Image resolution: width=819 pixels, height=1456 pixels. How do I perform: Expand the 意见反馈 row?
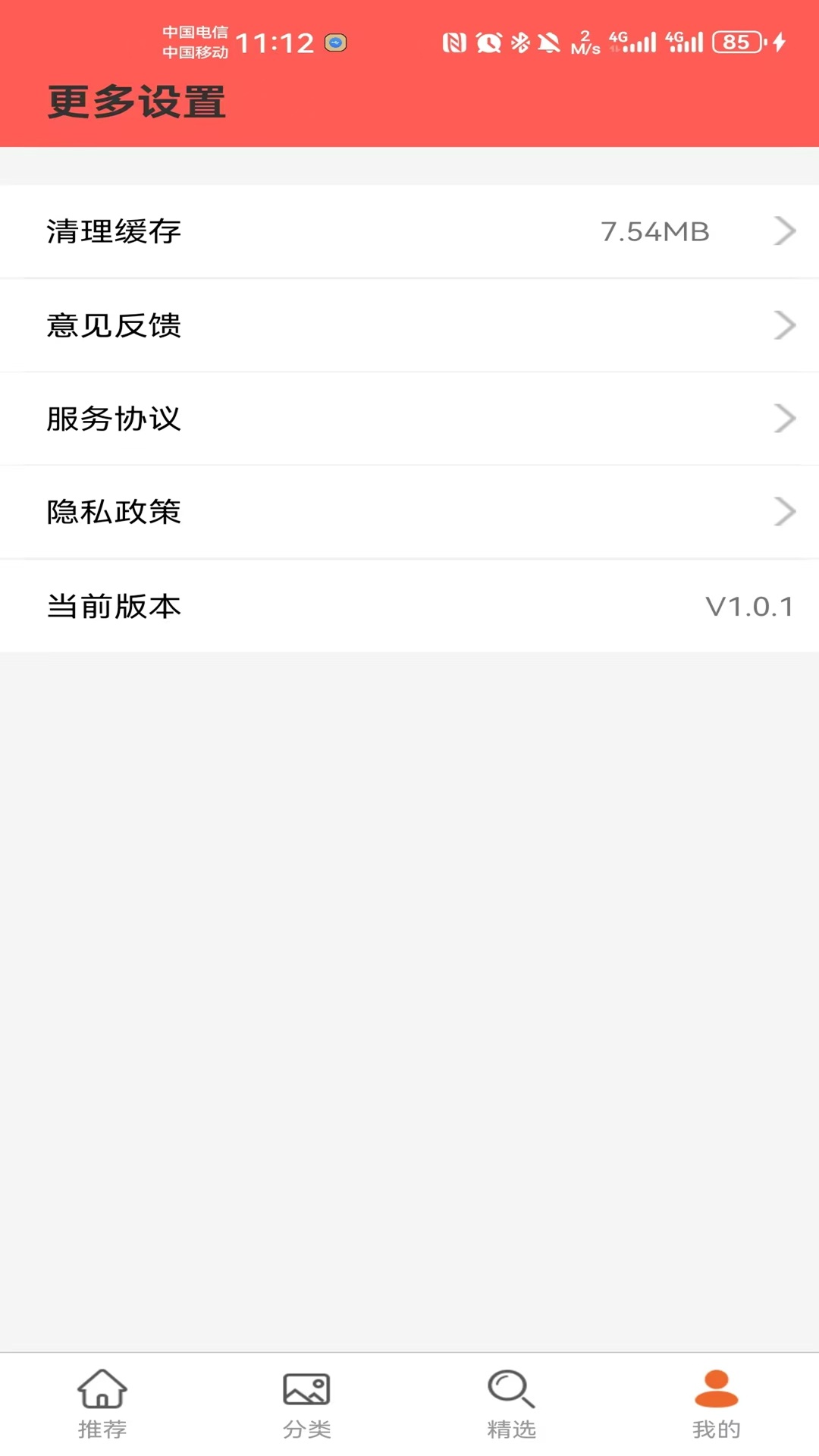point(409,325)
